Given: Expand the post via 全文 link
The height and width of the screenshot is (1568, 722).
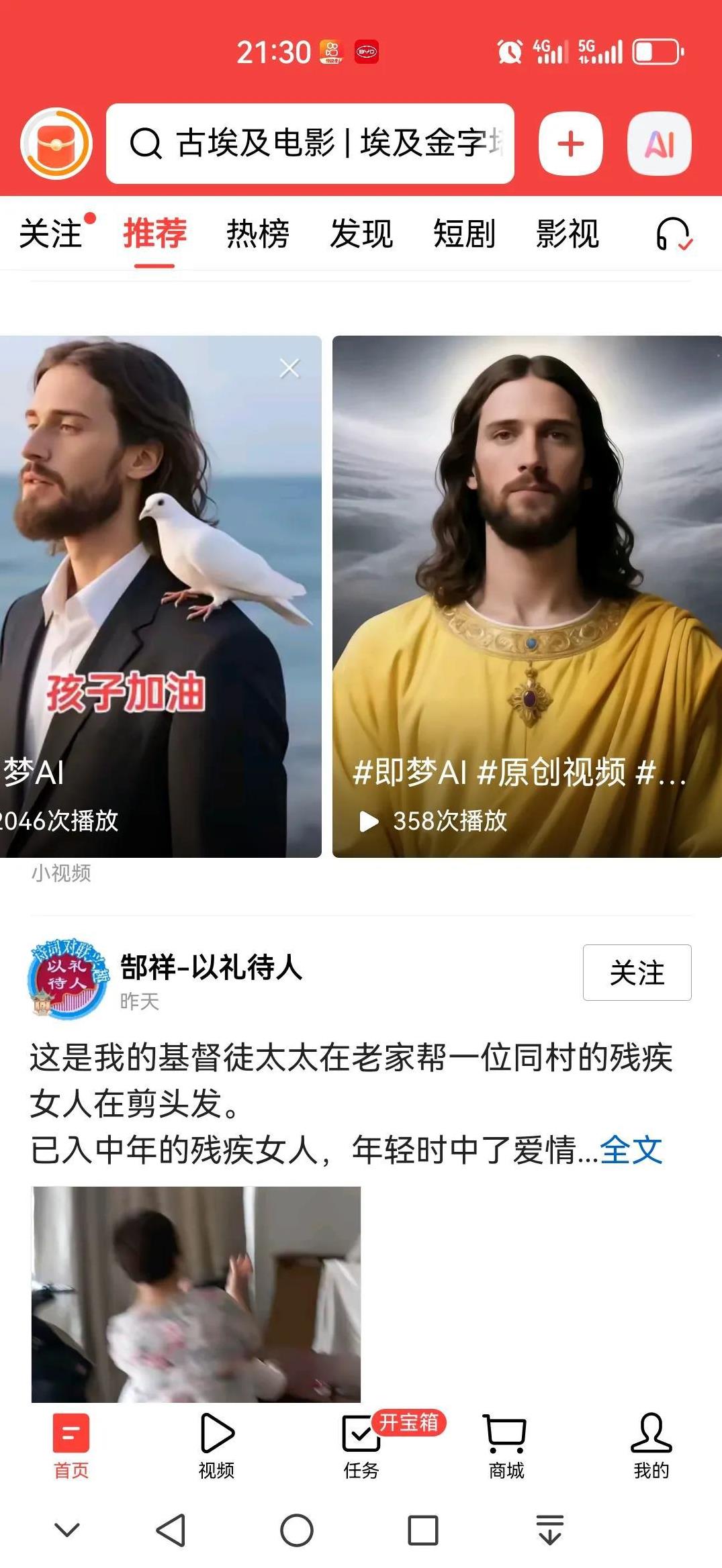Looking at the screenshot, I should (631, 1150).
